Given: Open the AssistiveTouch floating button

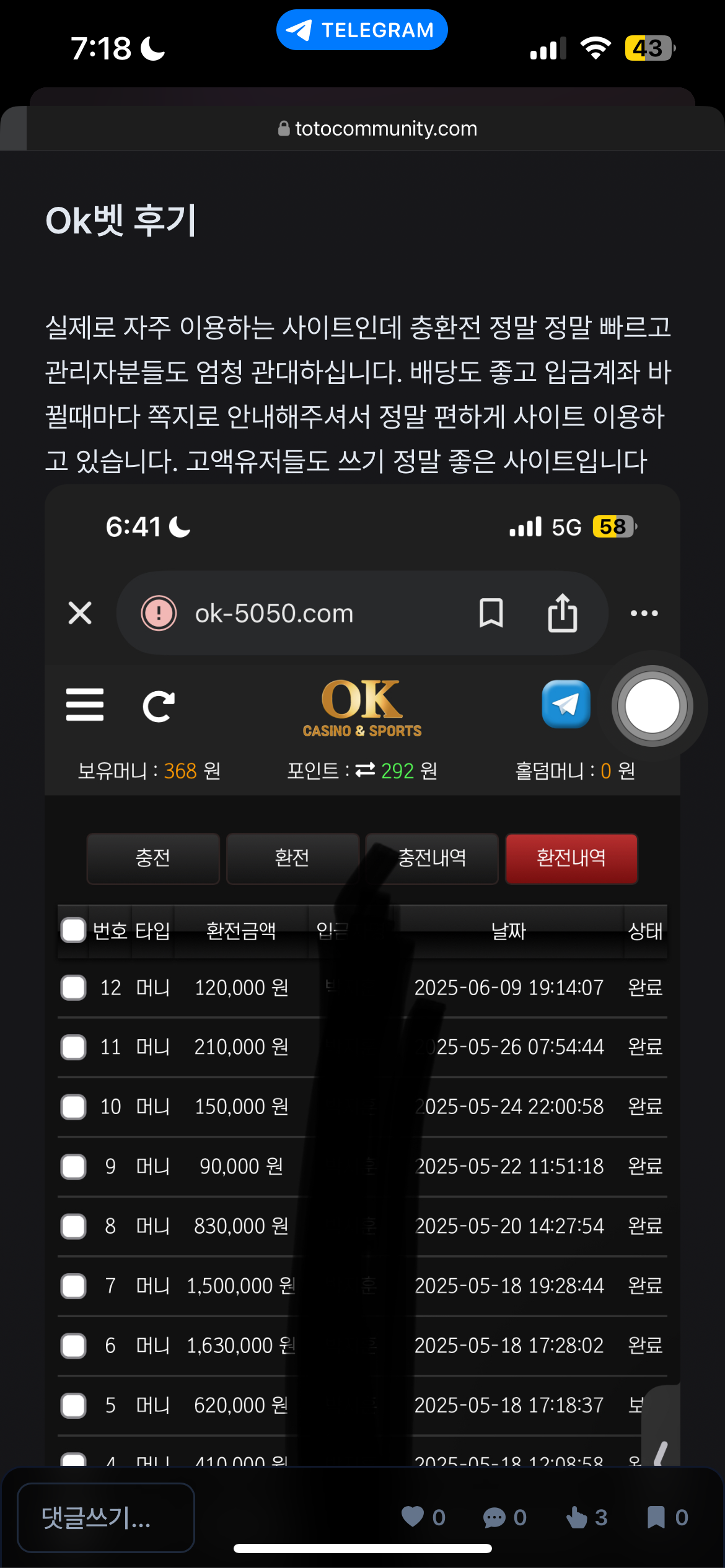Looking at the screenshot, I should pyautogui.click(x=652, y=706).
